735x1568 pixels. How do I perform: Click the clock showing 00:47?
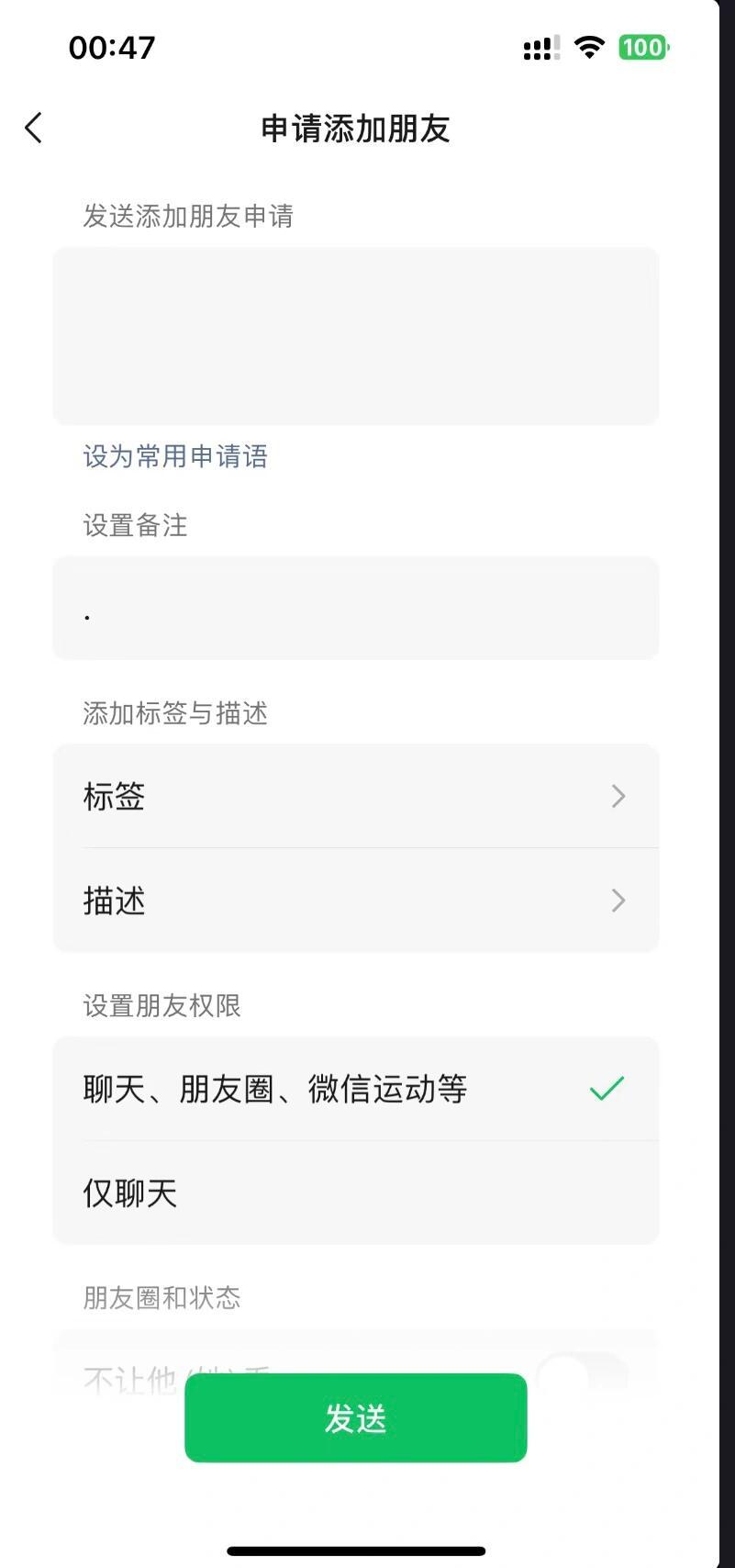coord(110,47)
